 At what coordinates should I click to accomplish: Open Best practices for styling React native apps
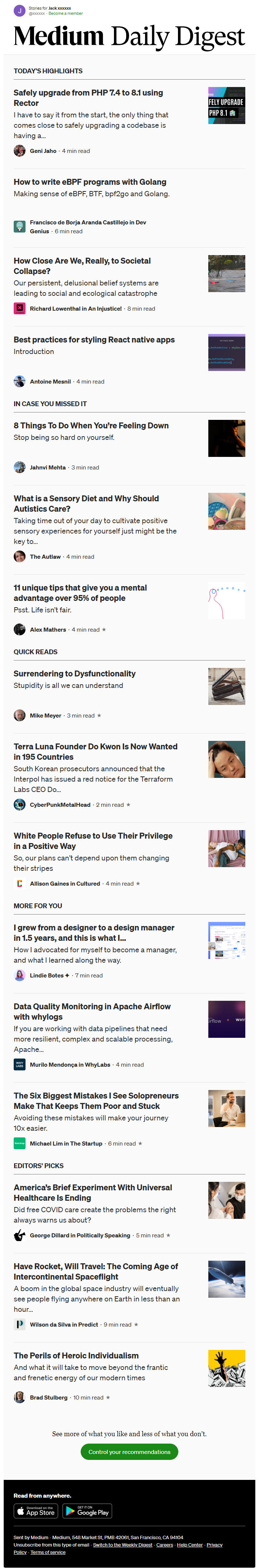(x=94, y=340)
